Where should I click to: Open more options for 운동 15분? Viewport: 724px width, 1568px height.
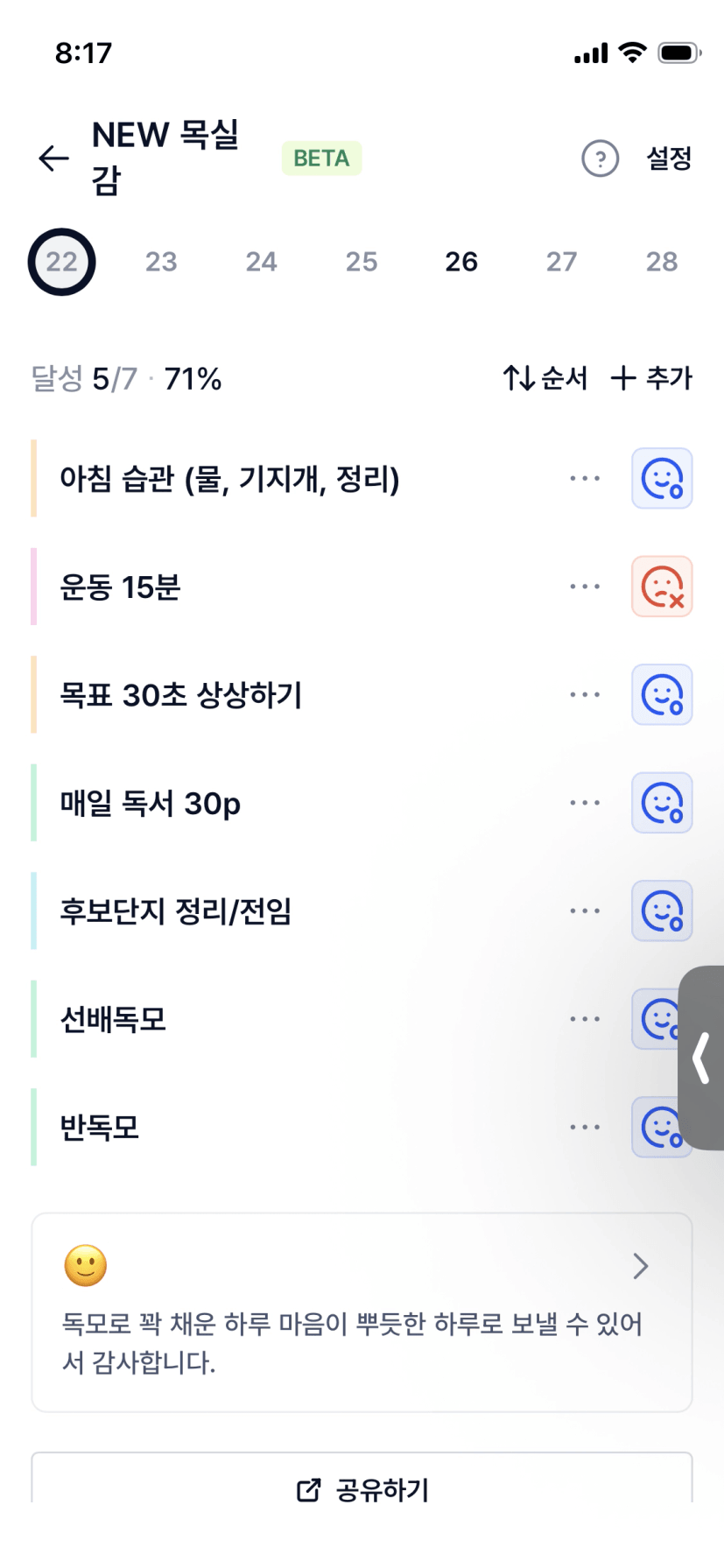click(585, 587)
